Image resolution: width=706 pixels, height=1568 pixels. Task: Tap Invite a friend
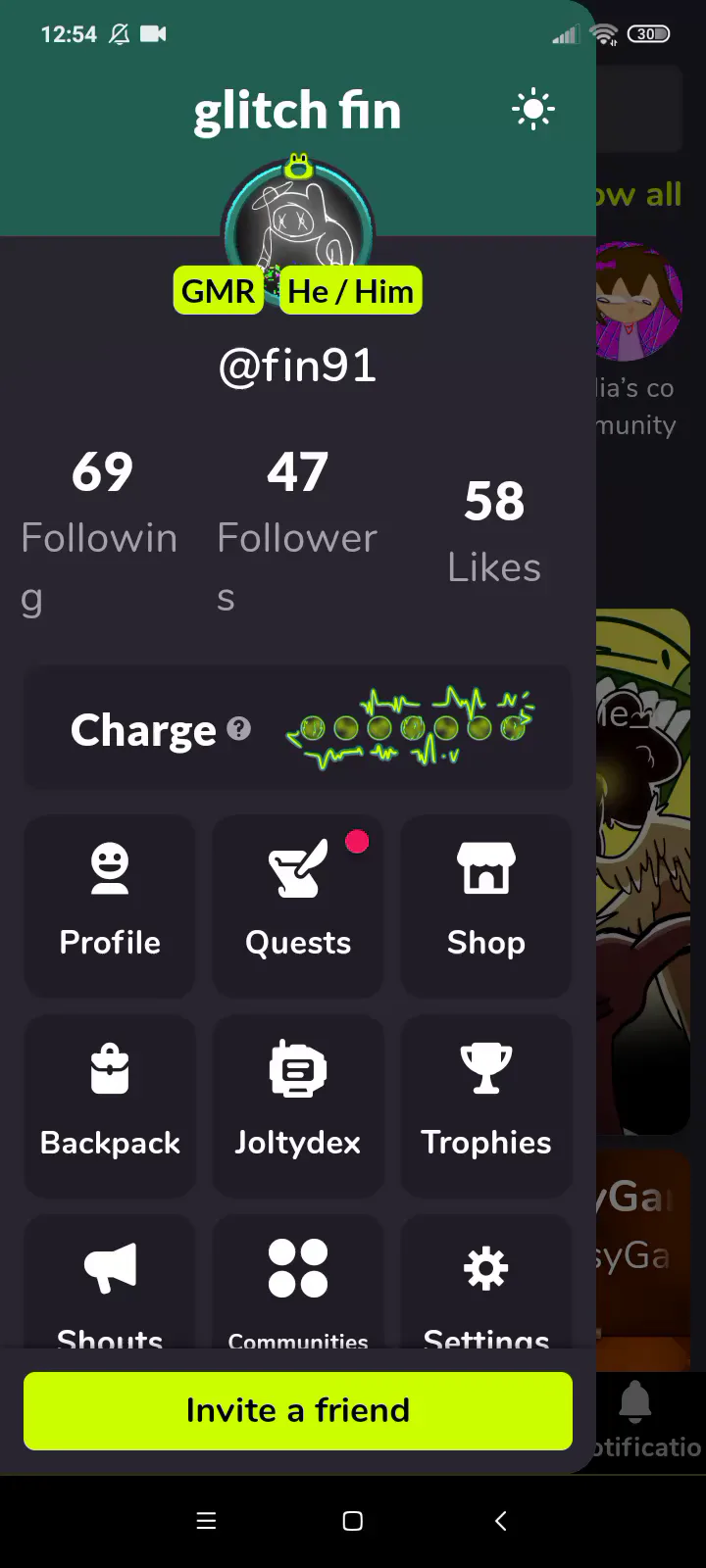click(x=298, y=1410)
